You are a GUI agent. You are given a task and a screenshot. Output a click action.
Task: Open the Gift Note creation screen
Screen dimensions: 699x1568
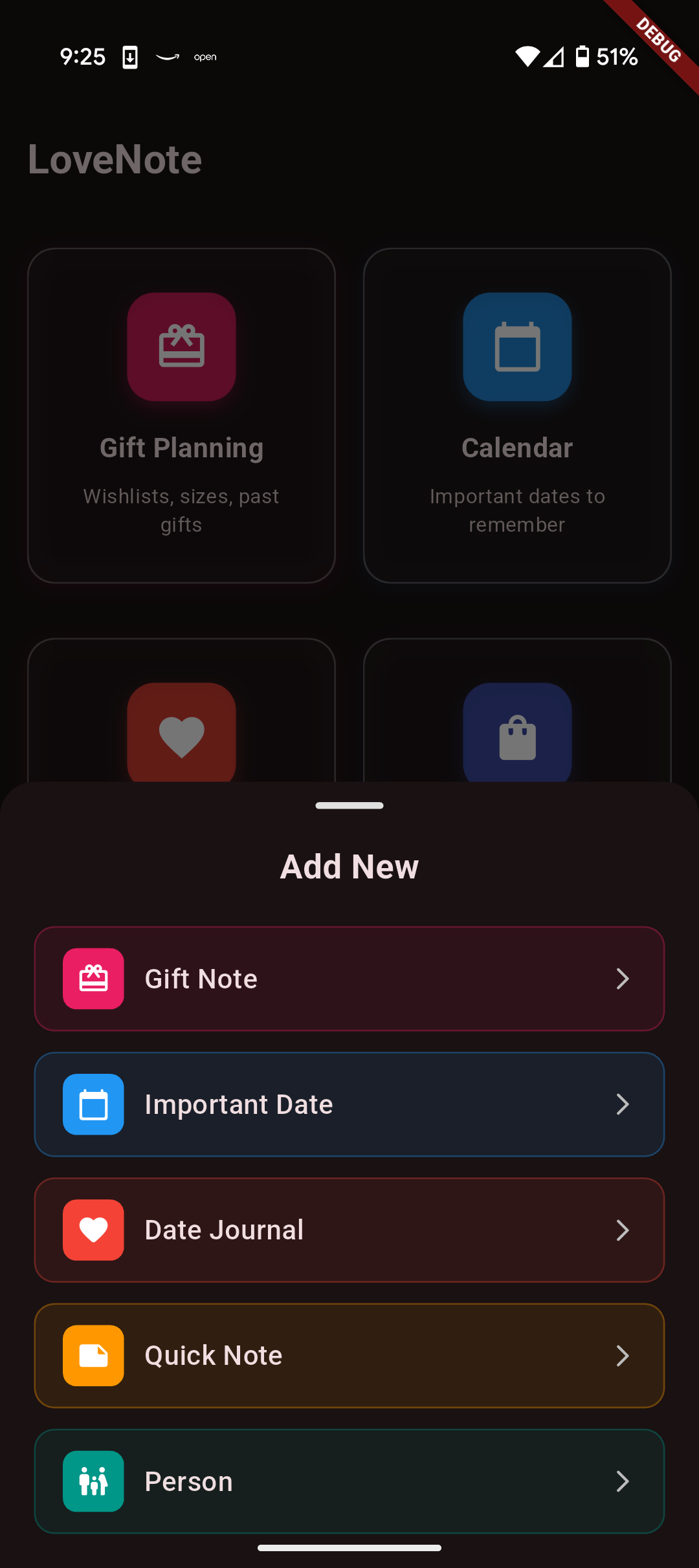click(x=349, y=979)
